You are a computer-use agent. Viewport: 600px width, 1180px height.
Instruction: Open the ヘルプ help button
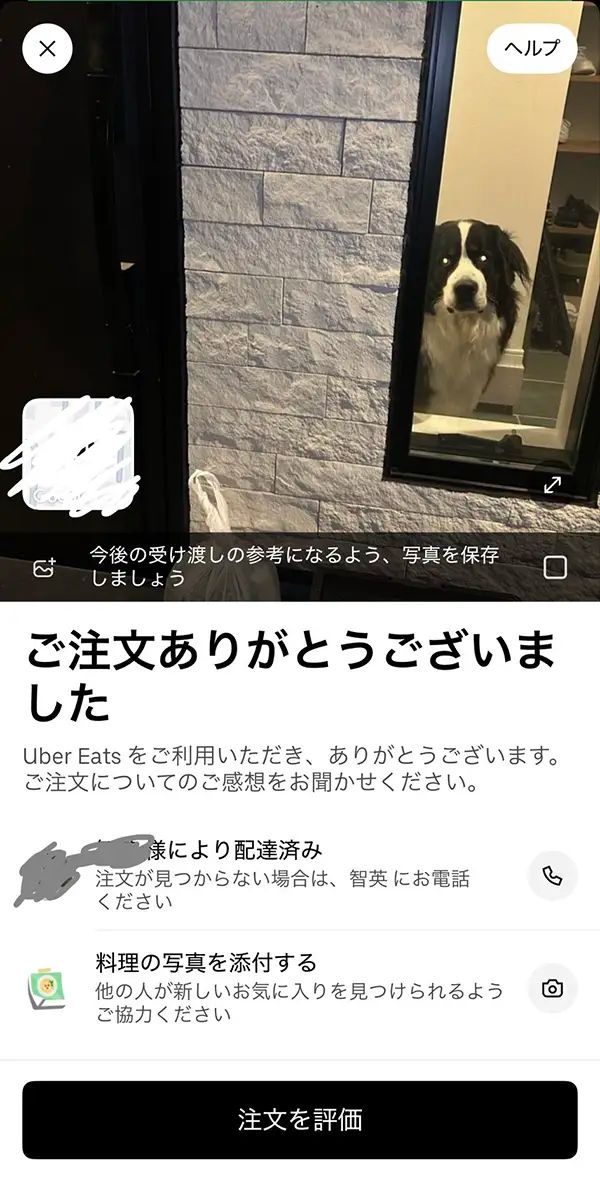(x=532, y=48)
